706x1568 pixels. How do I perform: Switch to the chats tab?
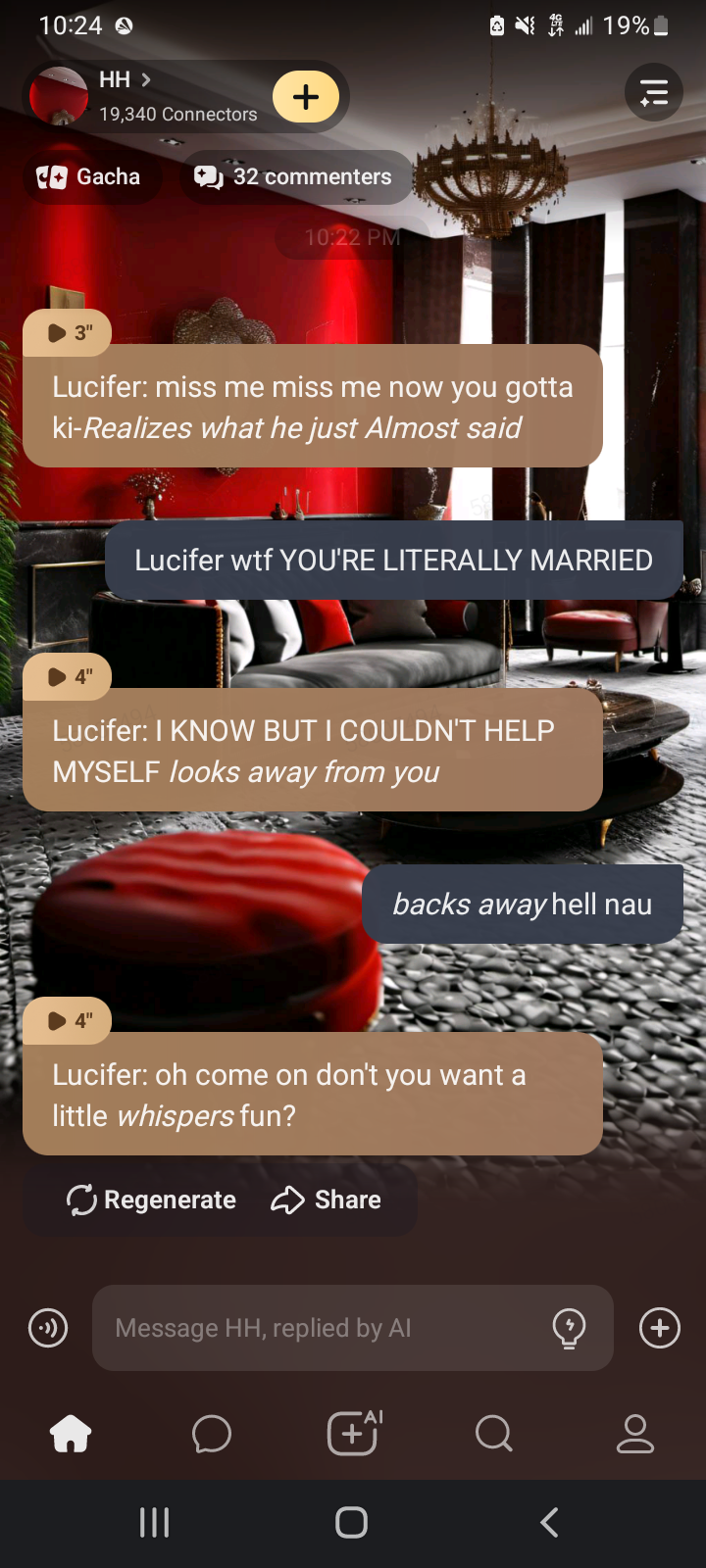click(x=212, y=1434)
